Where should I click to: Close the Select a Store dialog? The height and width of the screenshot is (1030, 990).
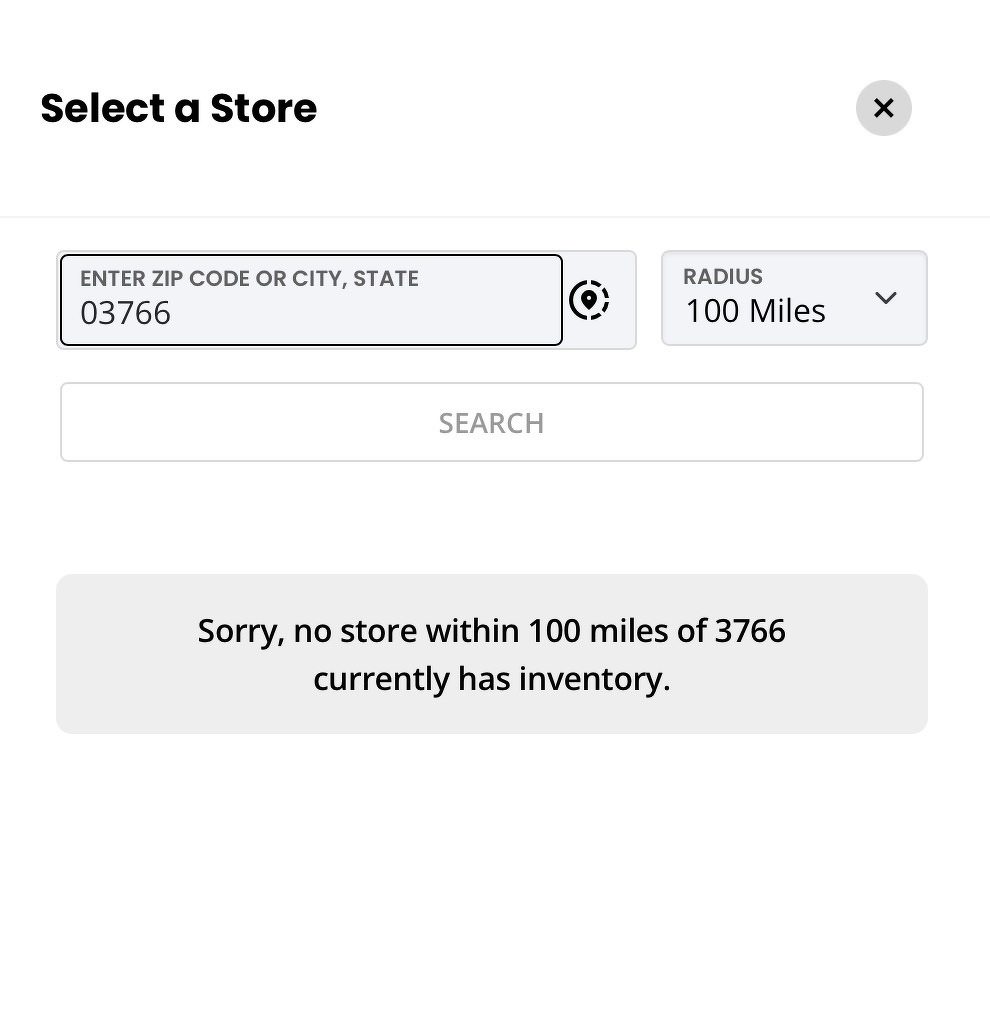click(x=883, y=108)
